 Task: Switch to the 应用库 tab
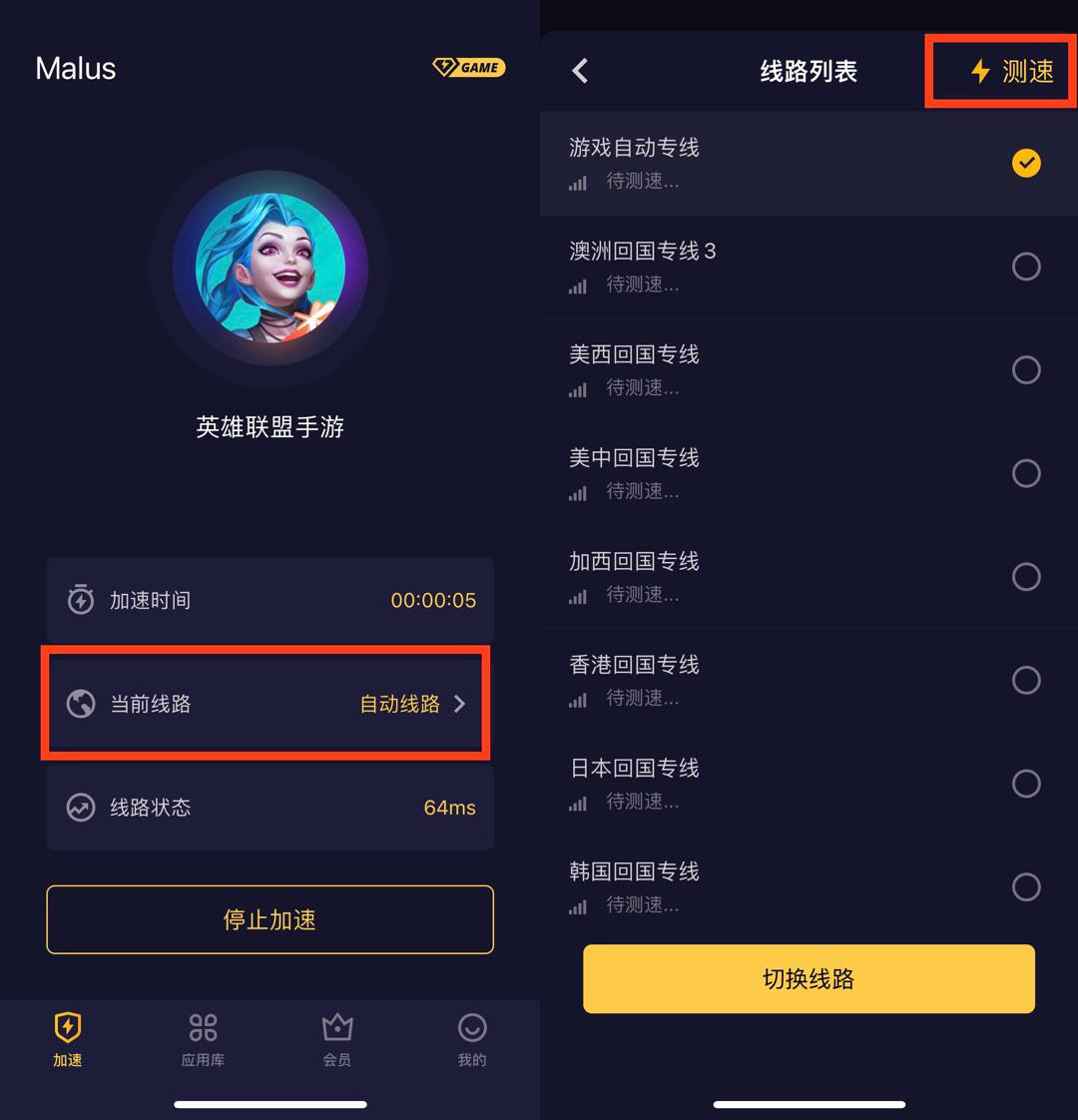click(203, 1039)
